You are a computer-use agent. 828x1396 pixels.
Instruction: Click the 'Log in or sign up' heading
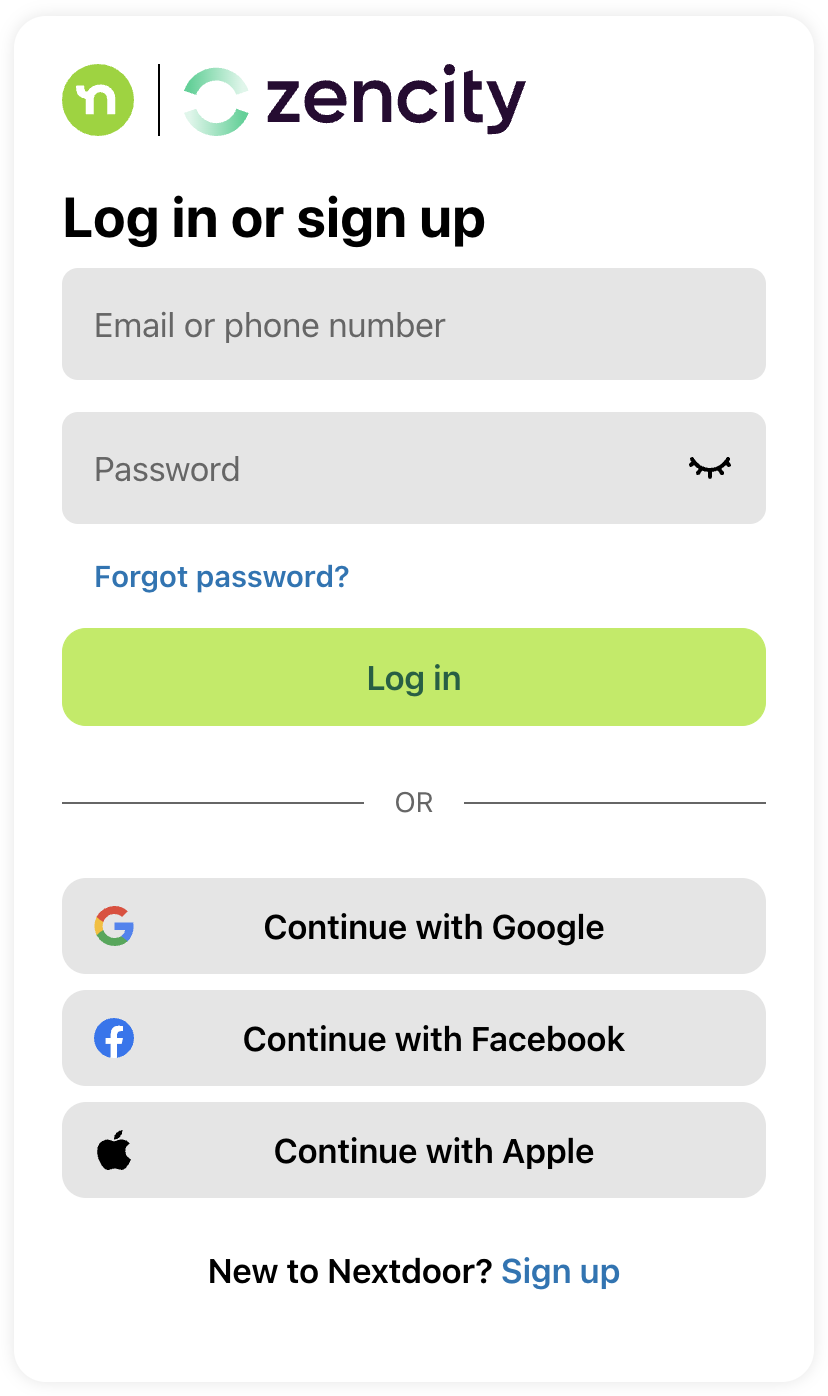[x=274, y=218]
